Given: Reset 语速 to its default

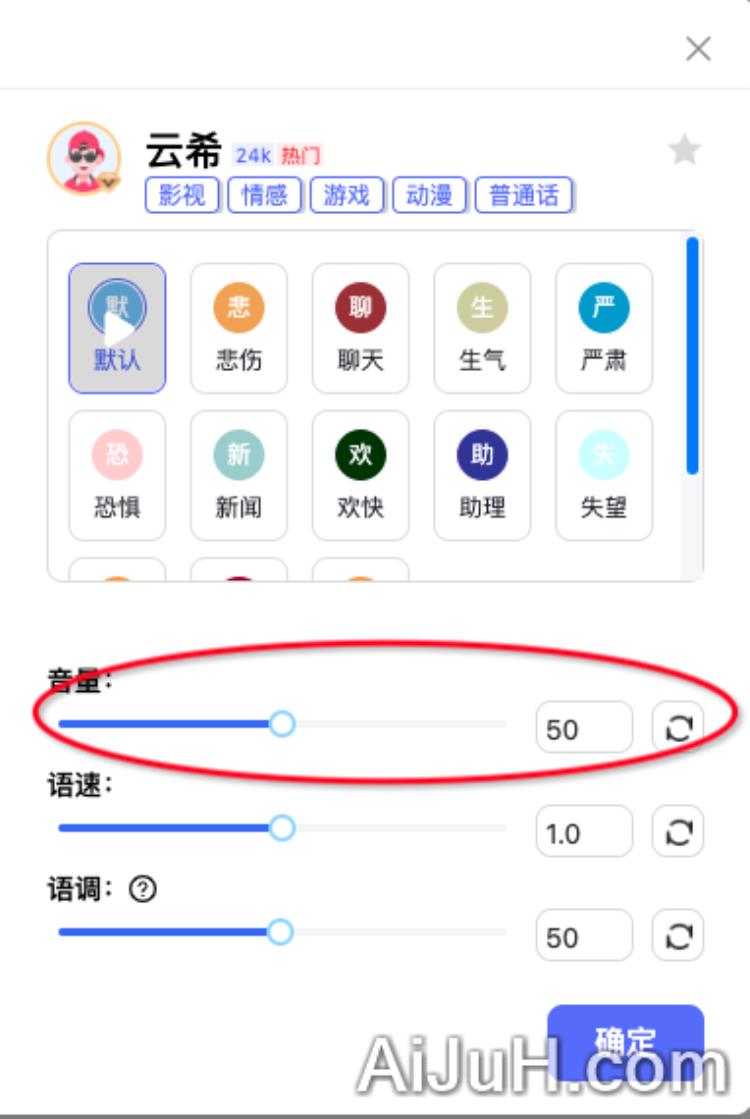Looking at the screenshot, I should (x=678, y=832).
